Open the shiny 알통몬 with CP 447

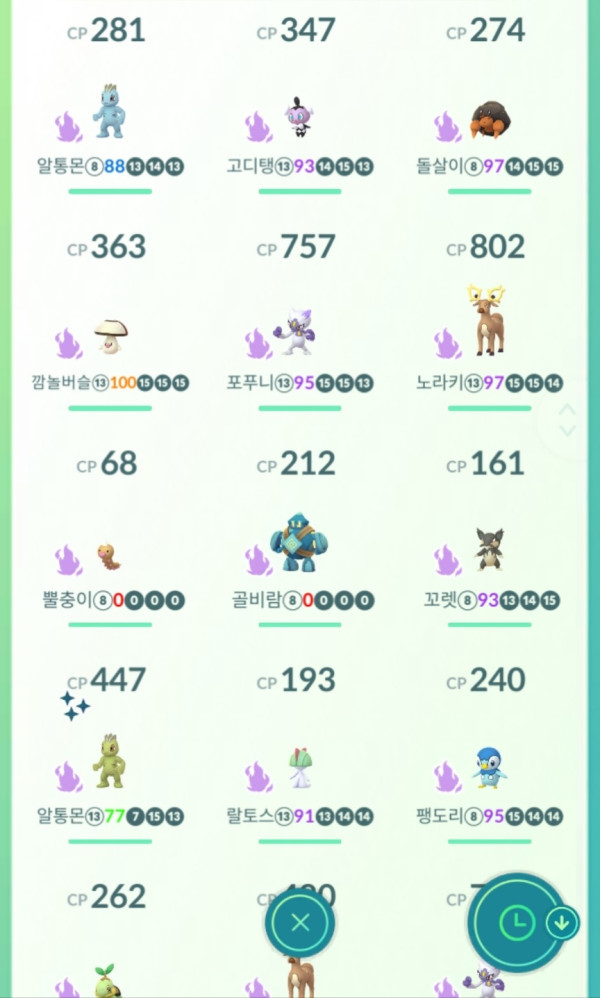pos(110,762)
